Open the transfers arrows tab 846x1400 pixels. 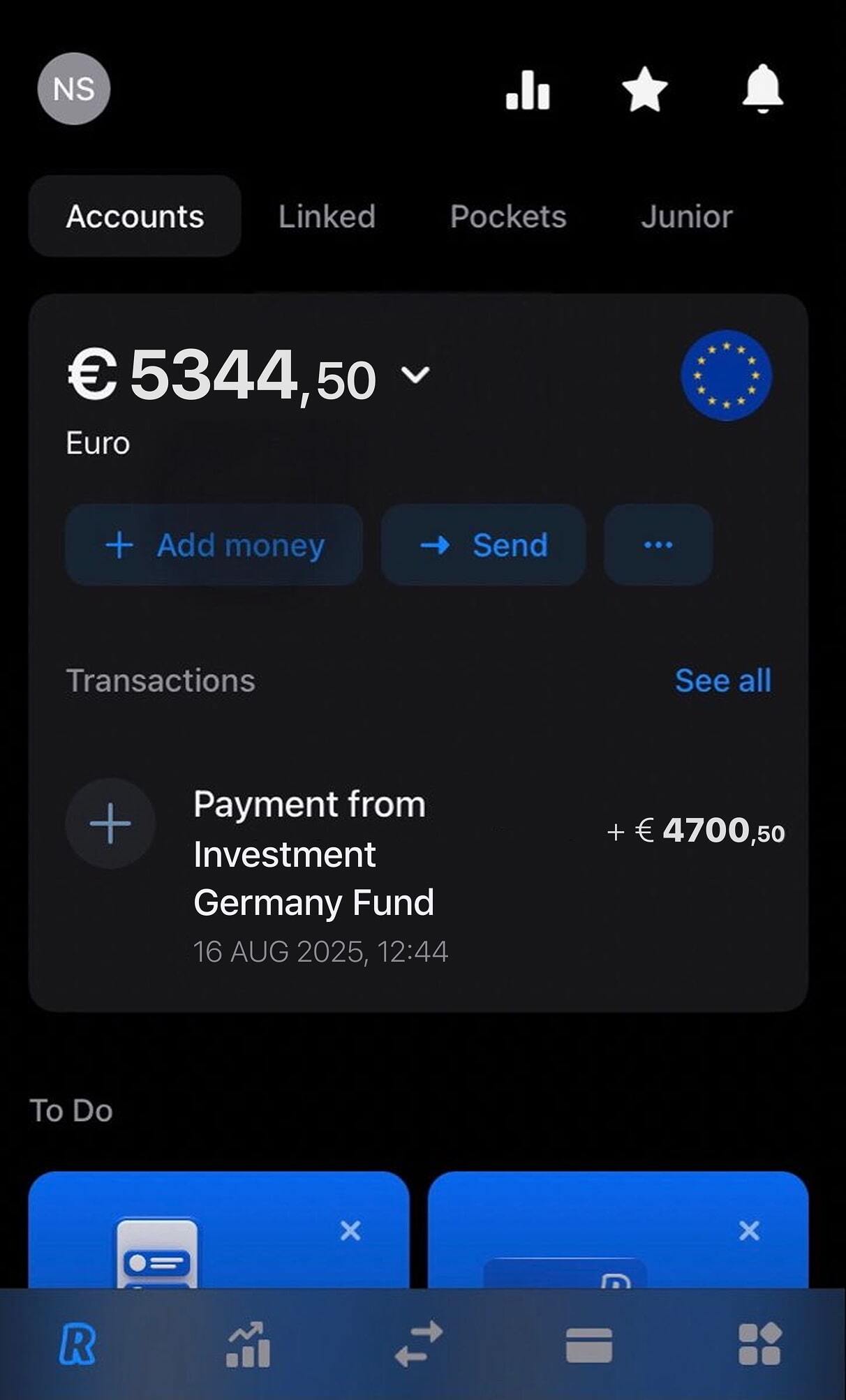419,1345
